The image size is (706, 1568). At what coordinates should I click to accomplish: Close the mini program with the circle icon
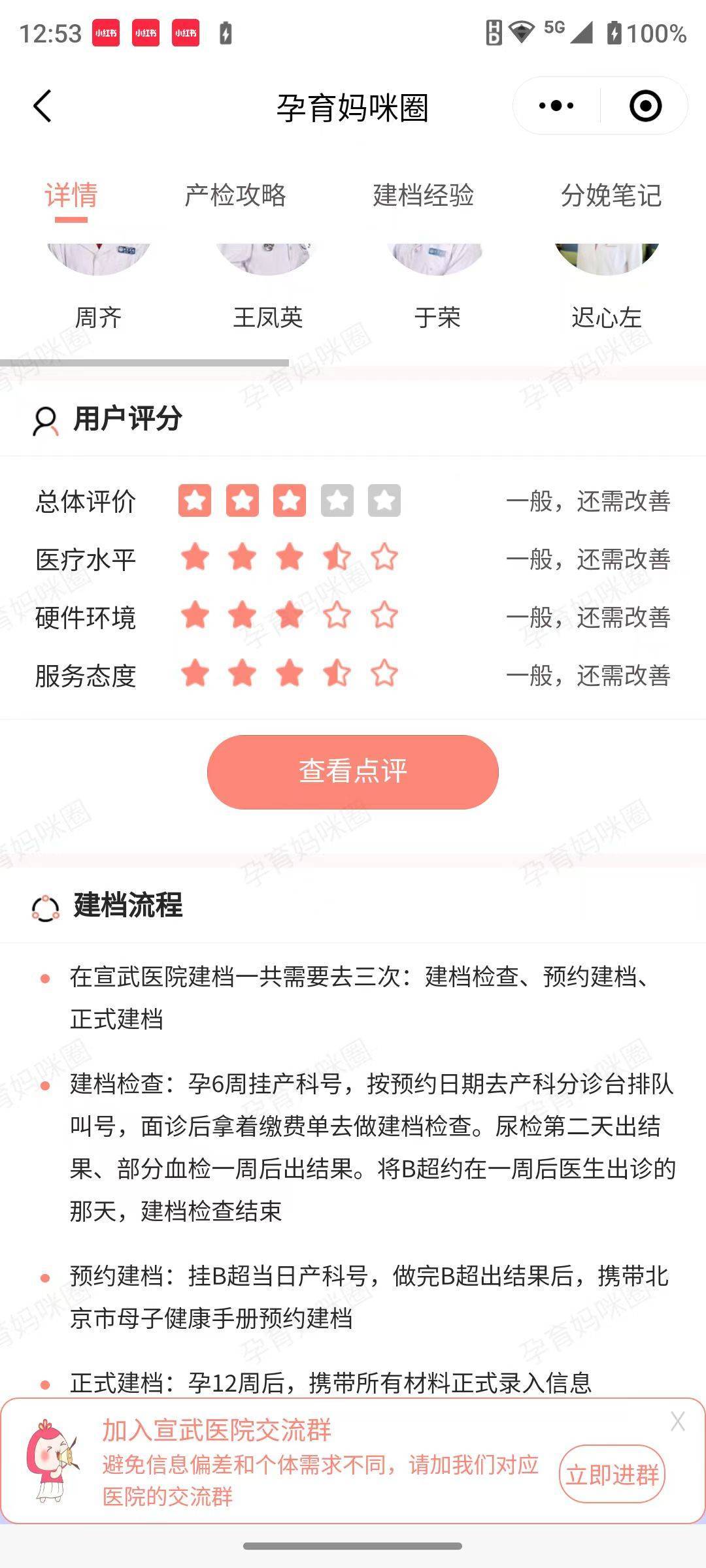click(x=645, y=106)
